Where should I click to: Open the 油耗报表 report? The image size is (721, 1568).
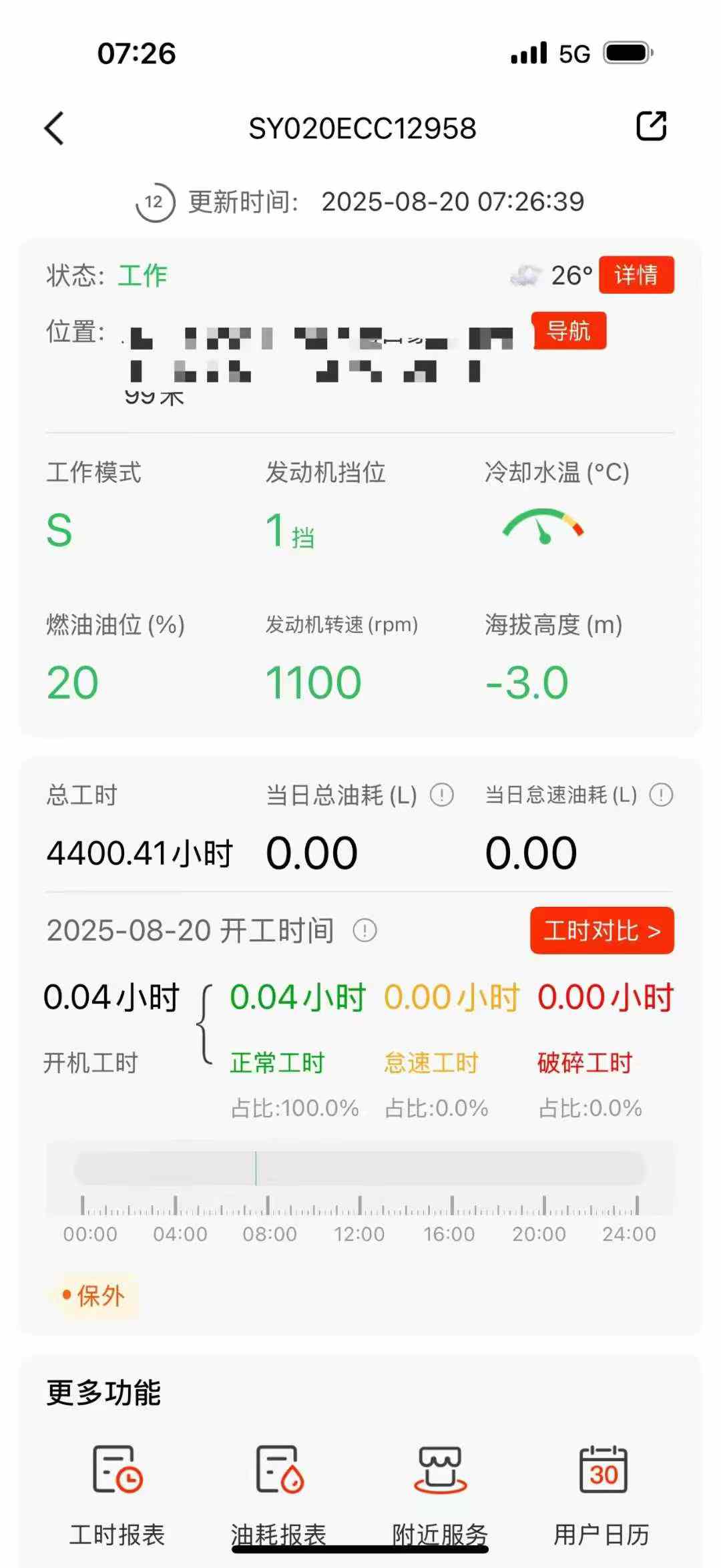tap(279, 1491)
